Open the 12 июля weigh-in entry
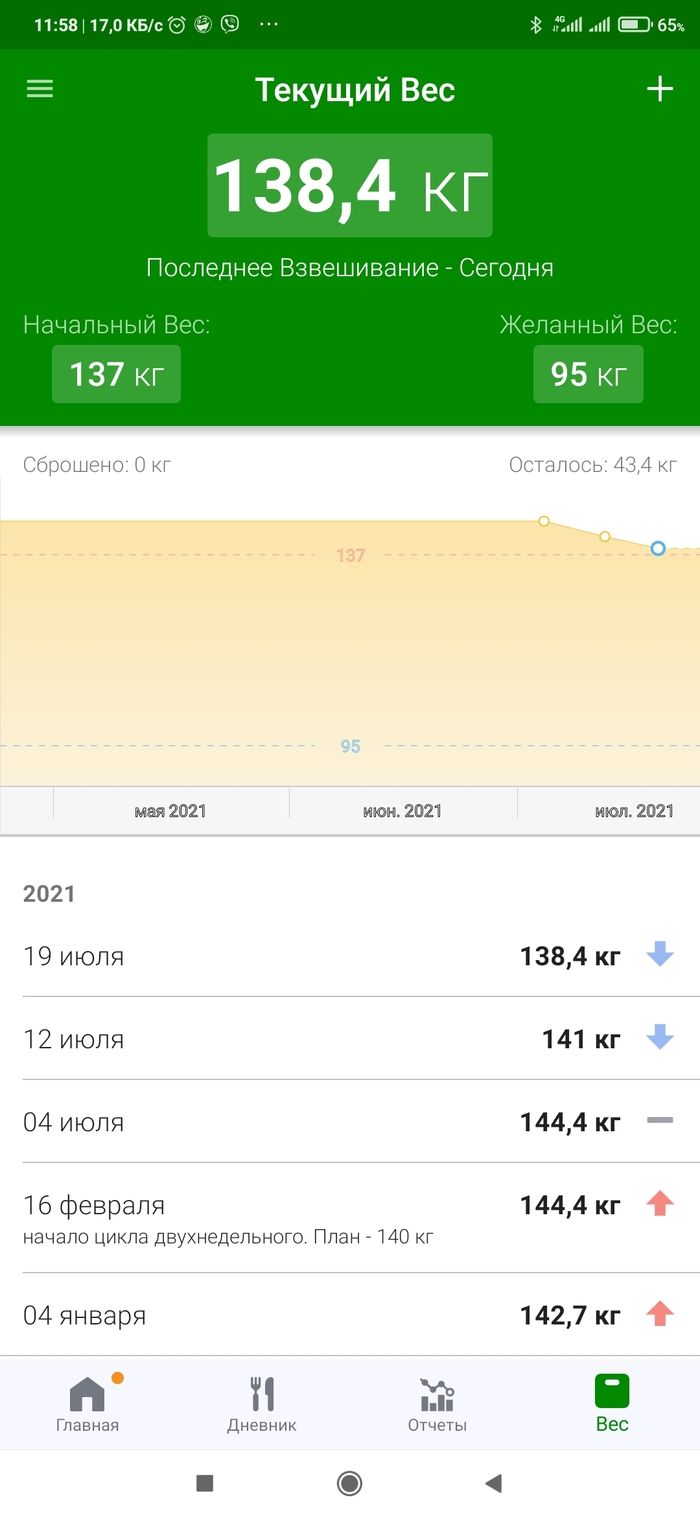 [x=349, y=1039]
